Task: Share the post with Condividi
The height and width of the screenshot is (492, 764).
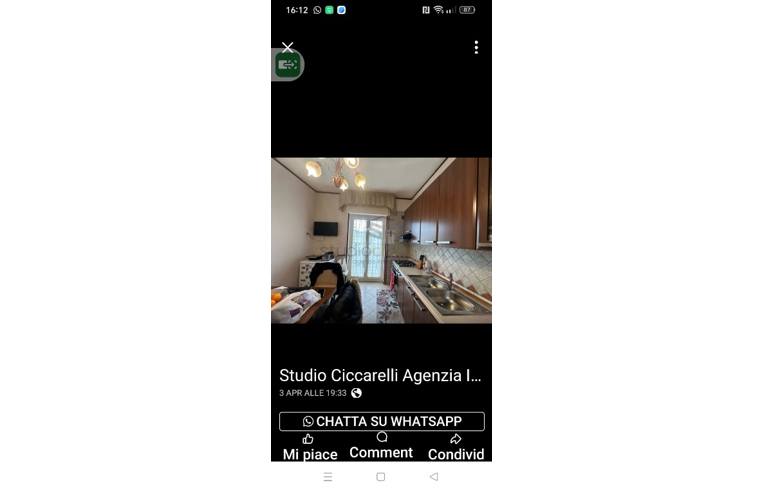Action: (x=456, y=447)
